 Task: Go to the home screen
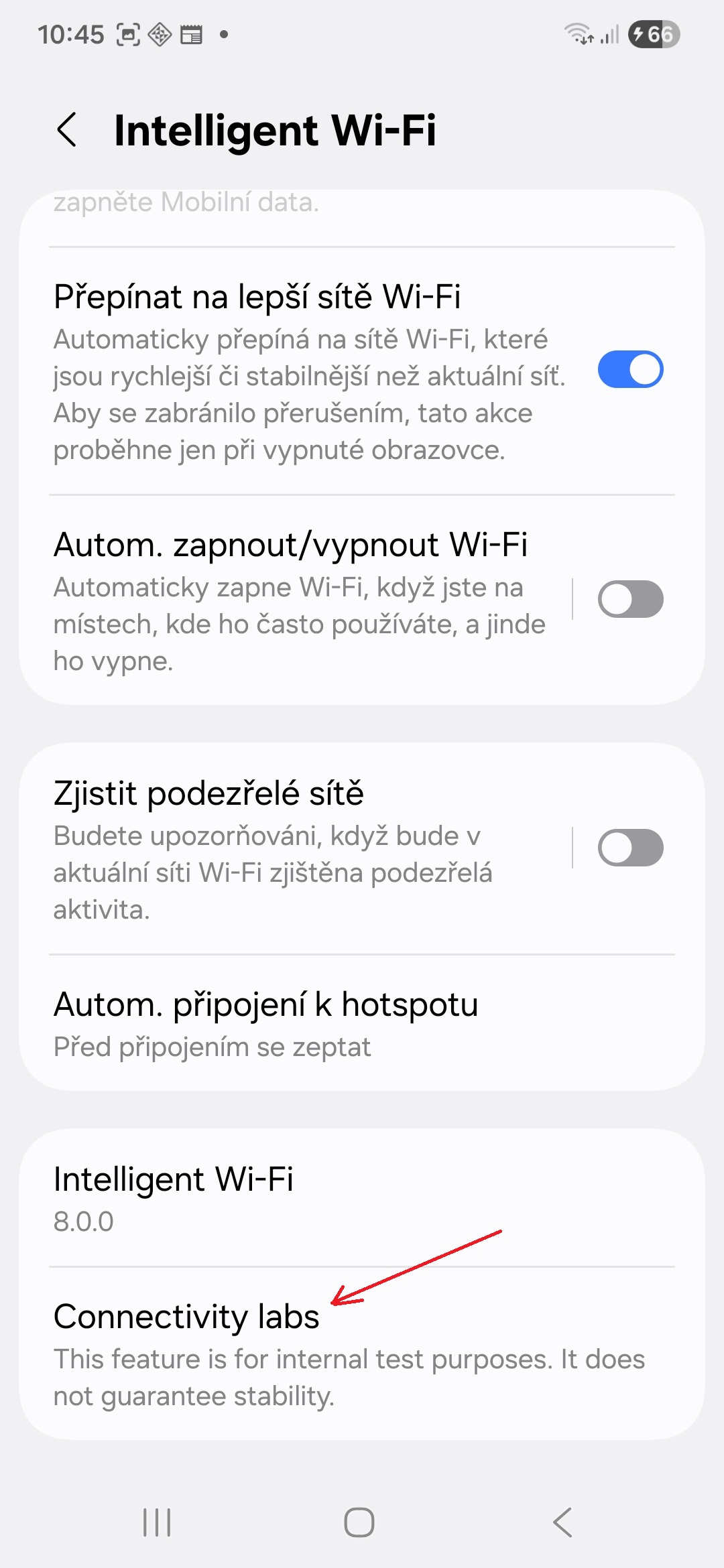coord(359,1522)
